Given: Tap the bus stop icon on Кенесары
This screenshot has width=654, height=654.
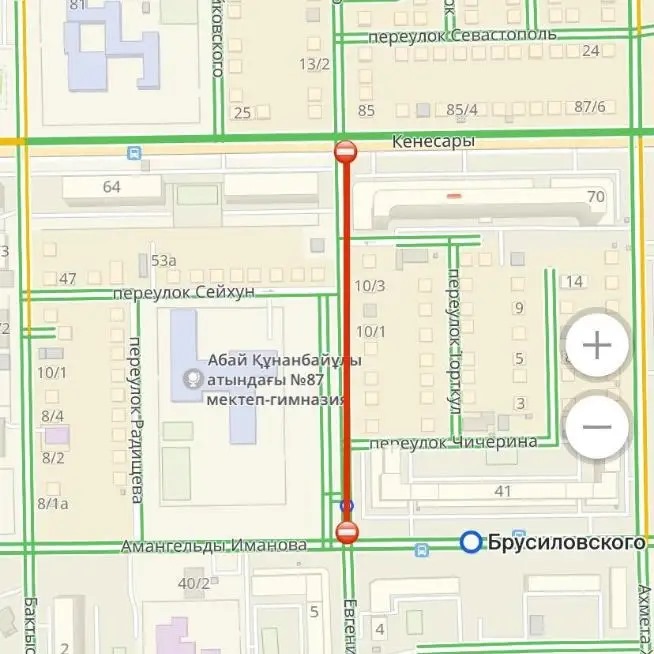Looking at the screenshot, I should click(134, 153).
